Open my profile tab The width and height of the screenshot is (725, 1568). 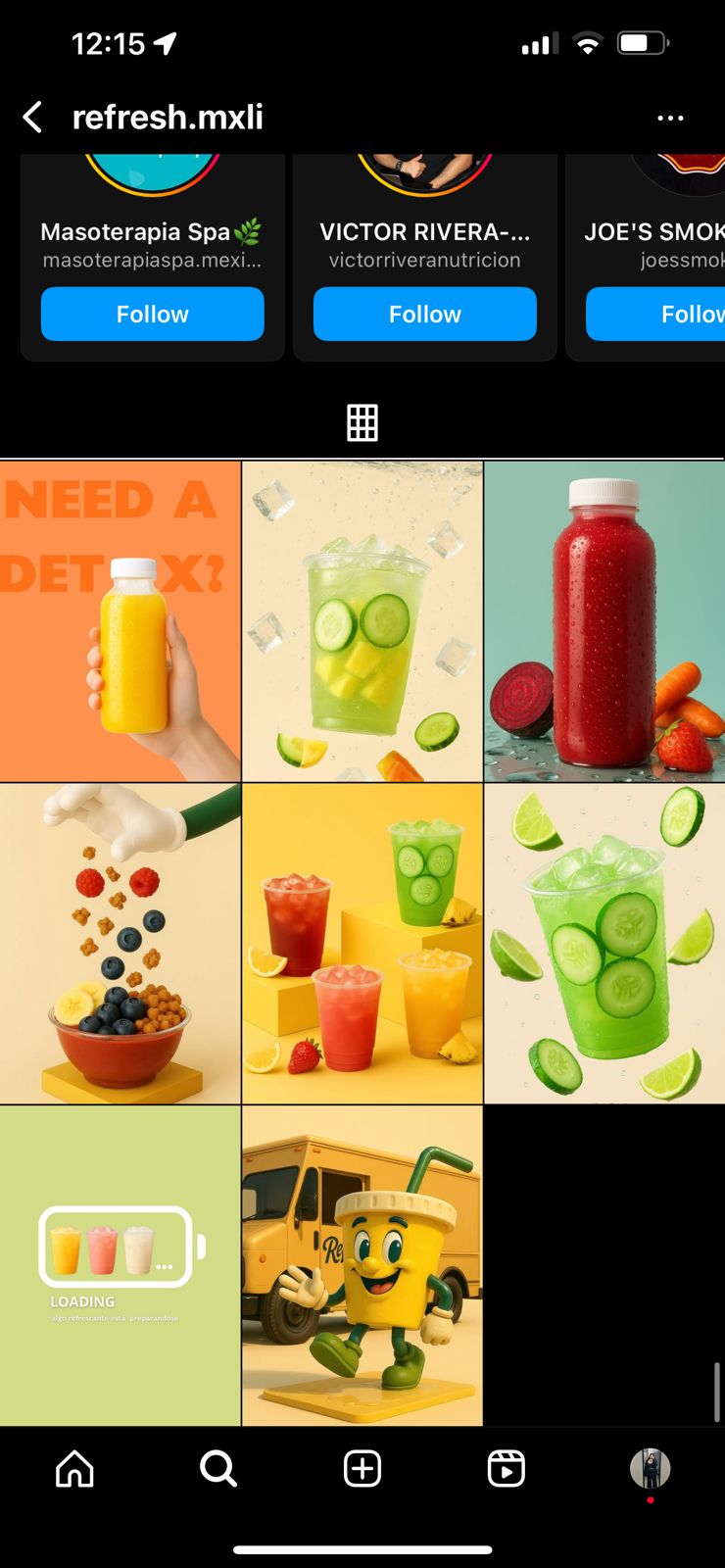[x=650, y=1468]
